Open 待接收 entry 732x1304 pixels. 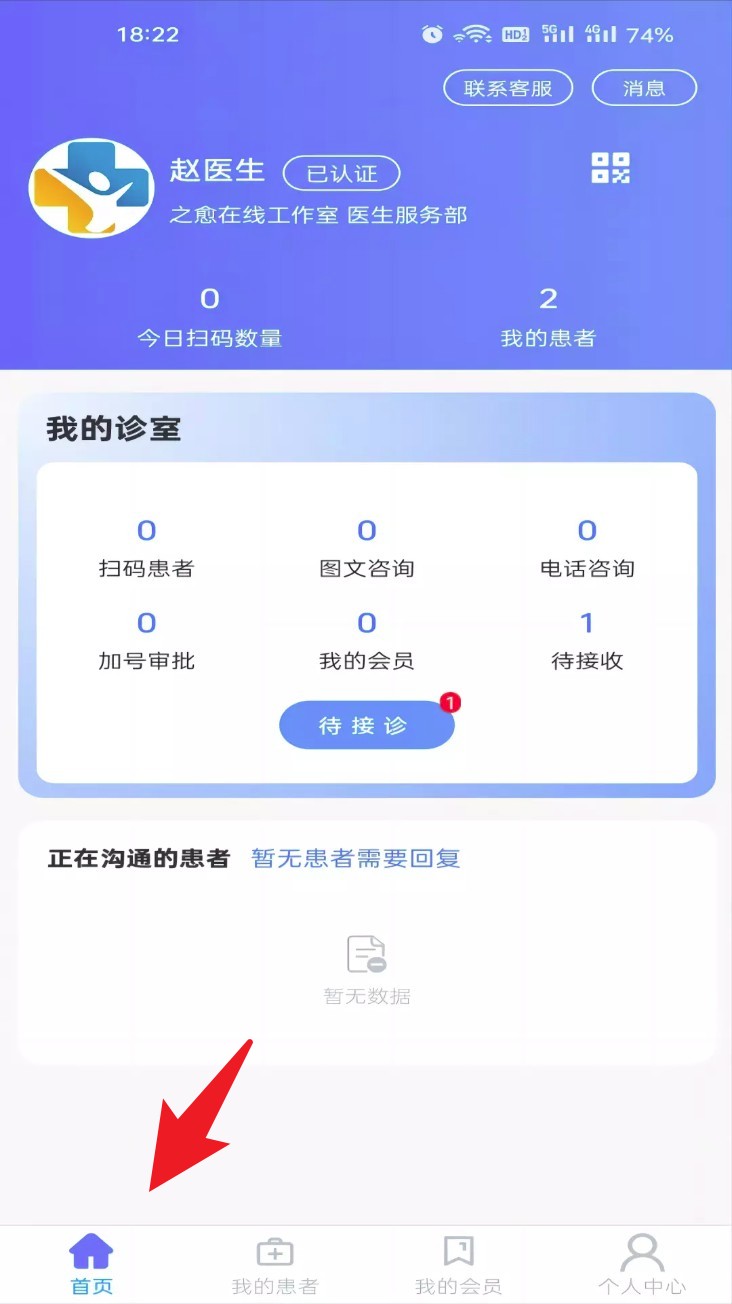587,640
